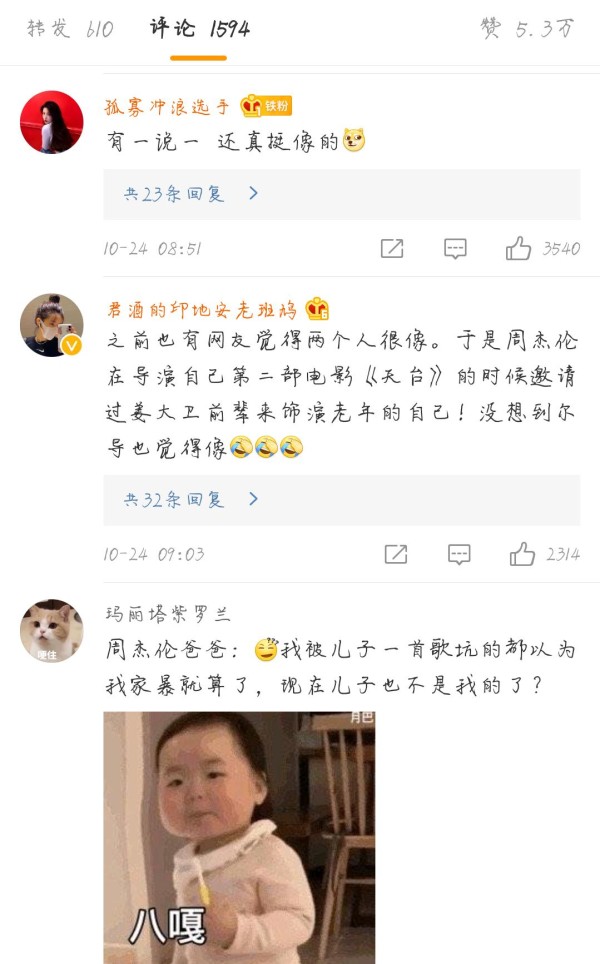Reply to the 10-24 08:51 comment

click(x=456, y=248)
